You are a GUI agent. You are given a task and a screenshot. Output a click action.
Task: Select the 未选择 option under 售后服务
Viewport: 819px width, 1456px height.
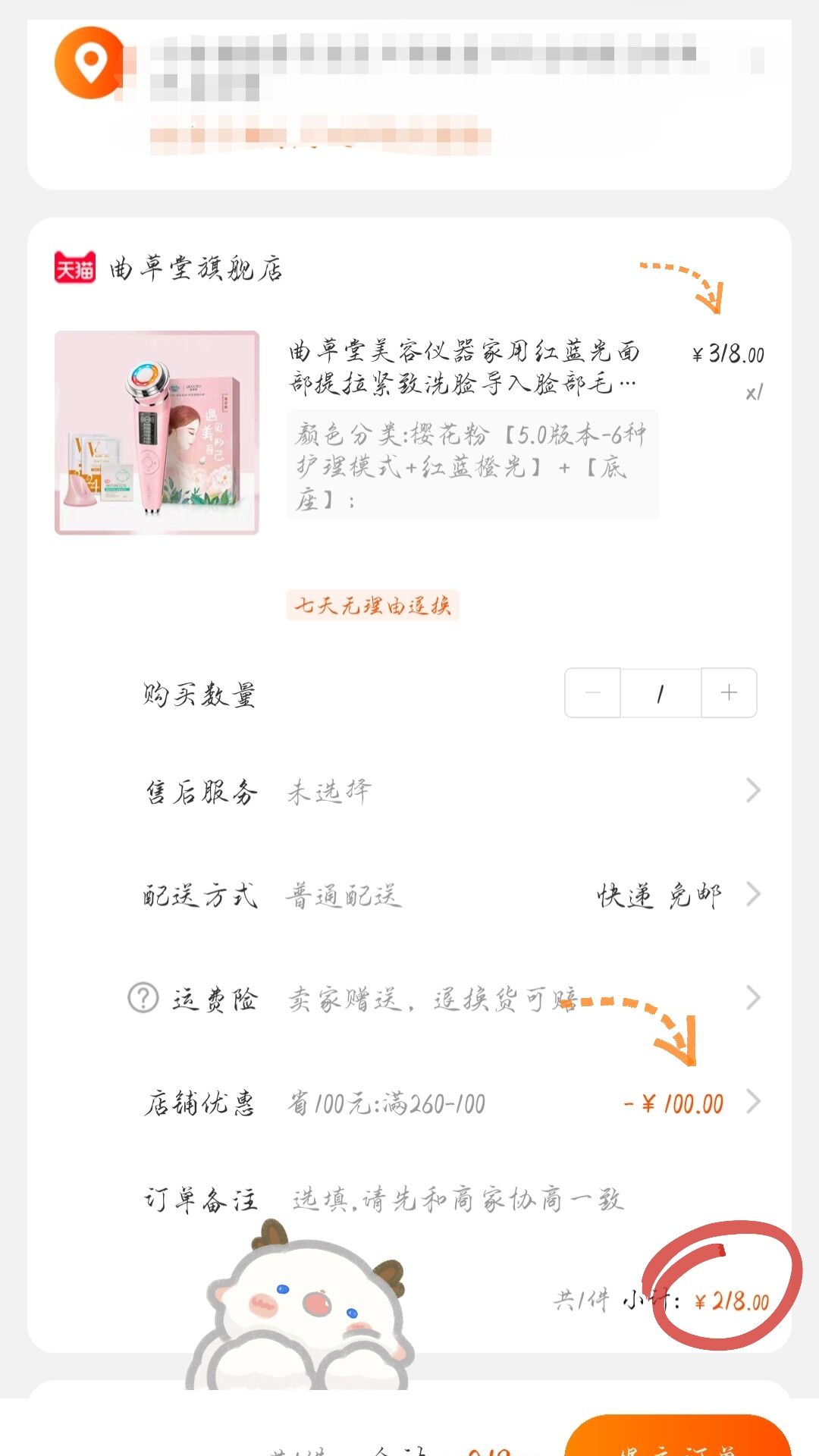tap(326, 791)
